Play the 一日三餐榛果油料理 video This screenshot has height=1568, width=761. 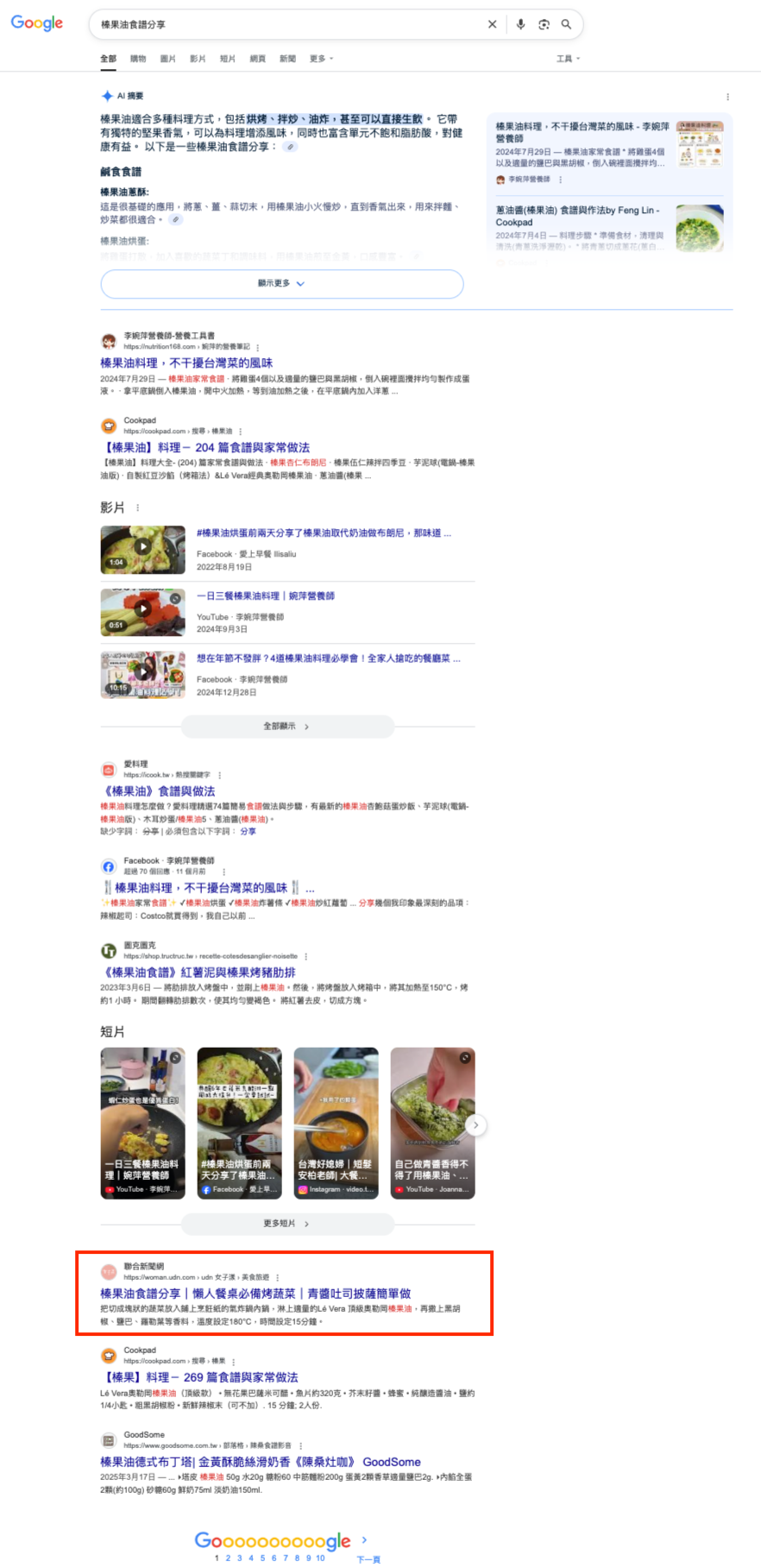pyautogui.click(x=266, y=595)
